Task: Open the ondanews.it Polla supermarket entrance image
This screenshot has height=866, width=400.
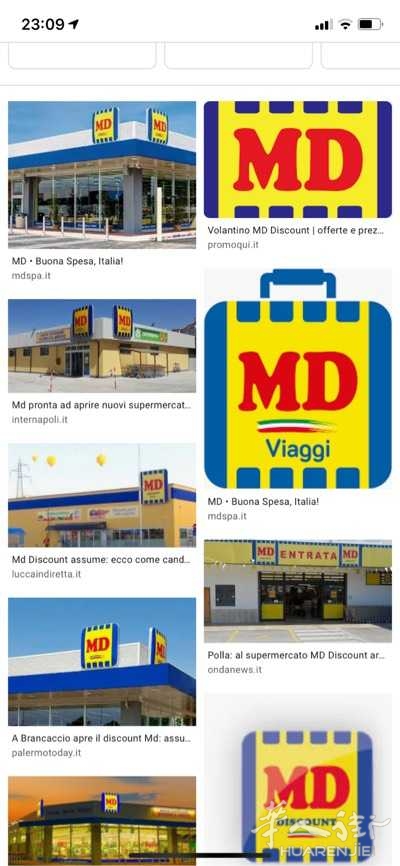Action: (298, 592)
